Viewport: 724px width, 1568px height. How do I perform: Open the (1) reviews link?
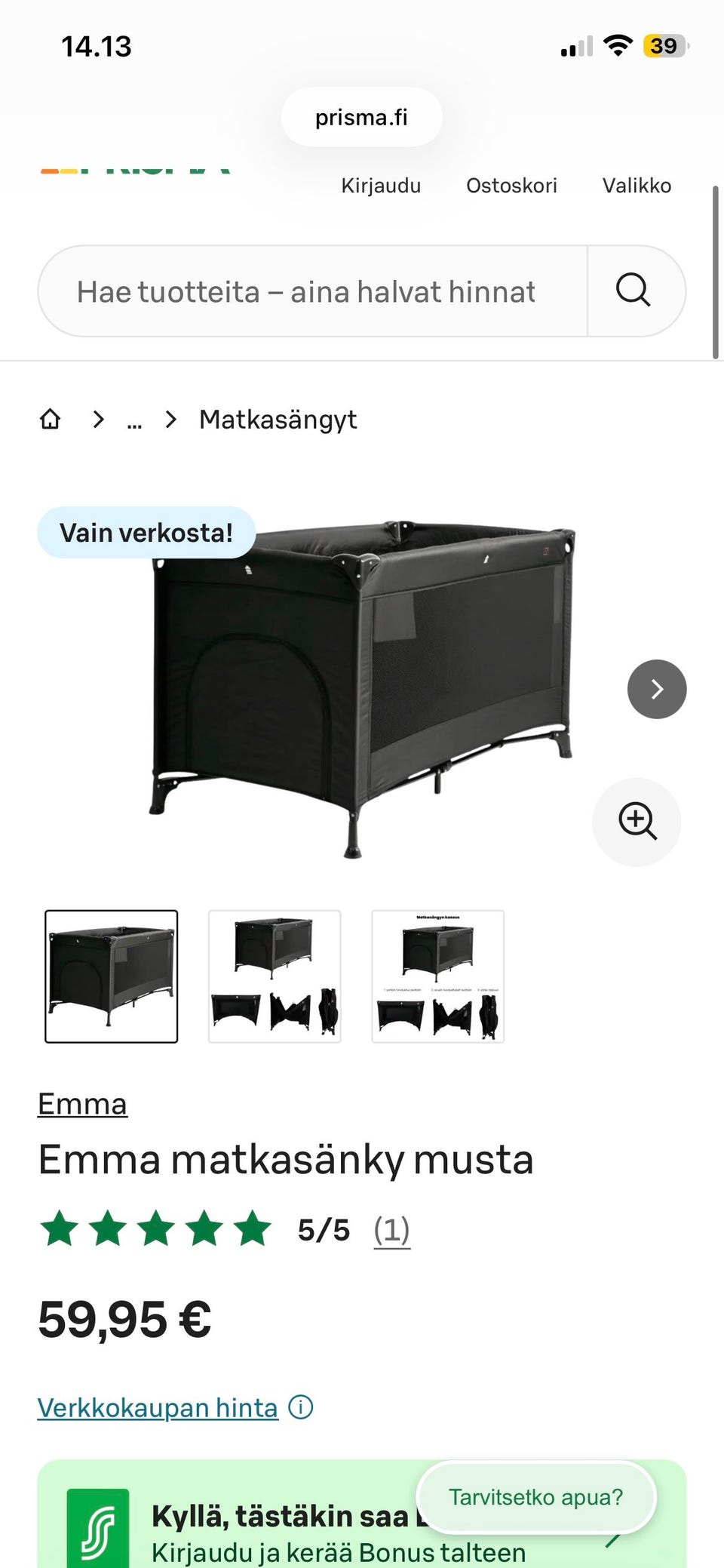tap(391, 1228)
